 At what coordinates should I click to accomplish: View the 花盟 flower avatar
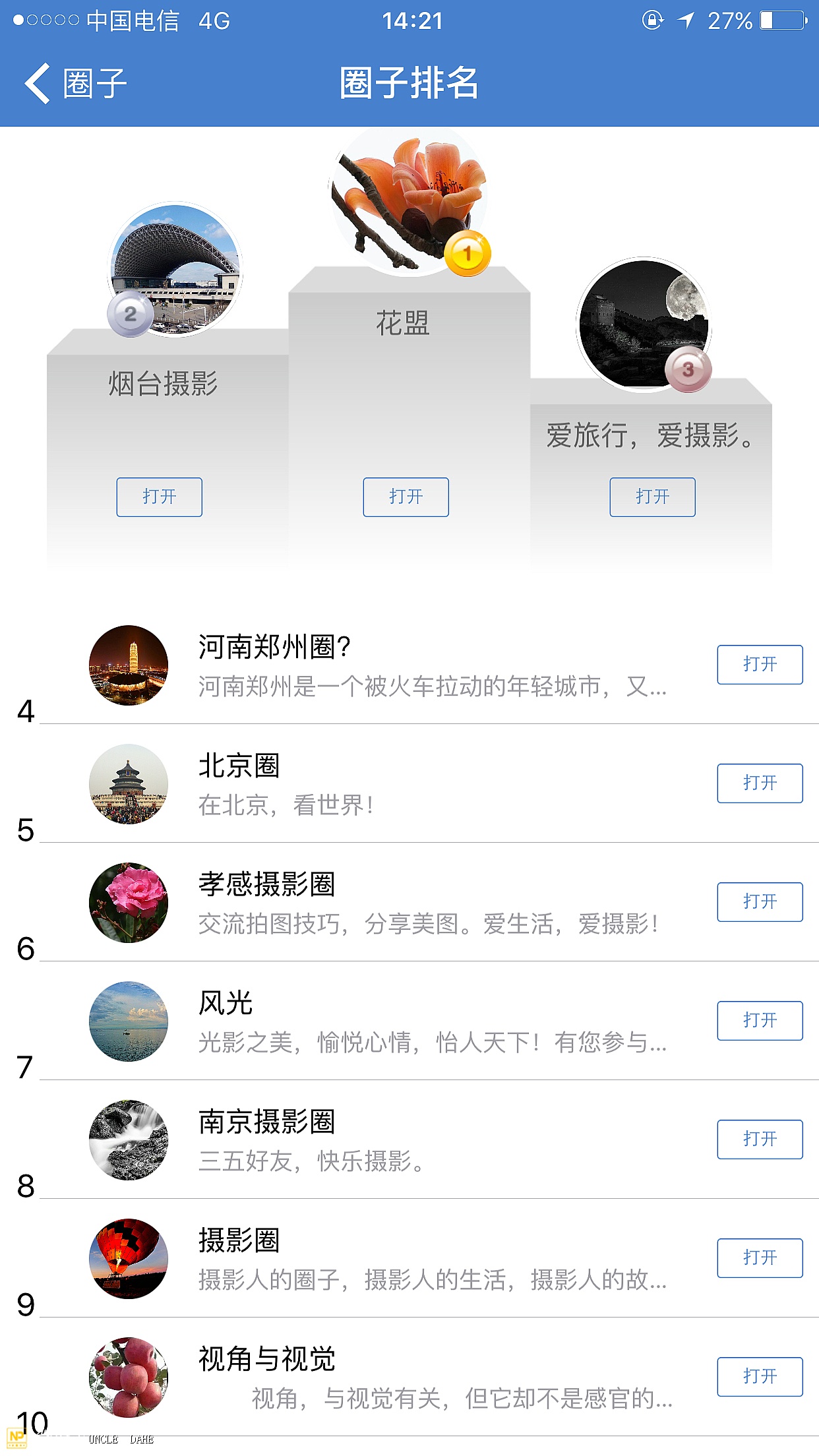[409, 198]
